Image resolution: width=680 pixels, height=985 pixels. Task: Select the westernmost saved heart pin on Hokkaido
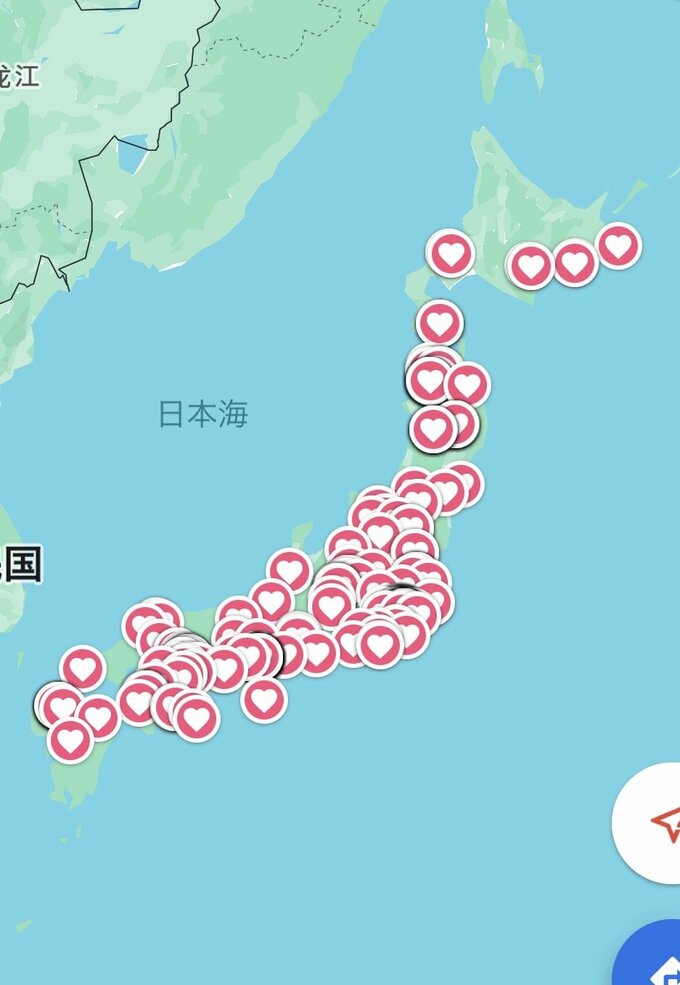450,253
